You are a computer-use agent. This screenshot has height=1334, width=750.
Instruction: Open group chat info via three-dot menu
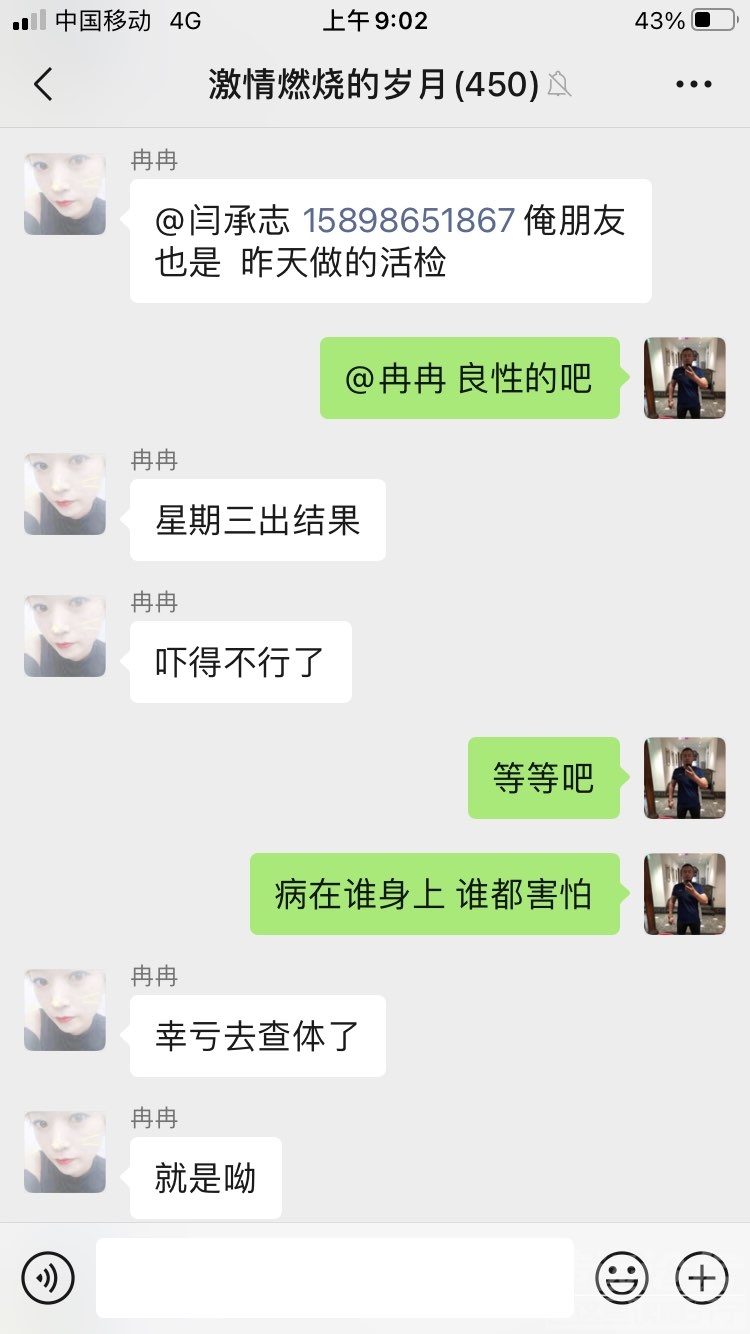coord(693,85)
